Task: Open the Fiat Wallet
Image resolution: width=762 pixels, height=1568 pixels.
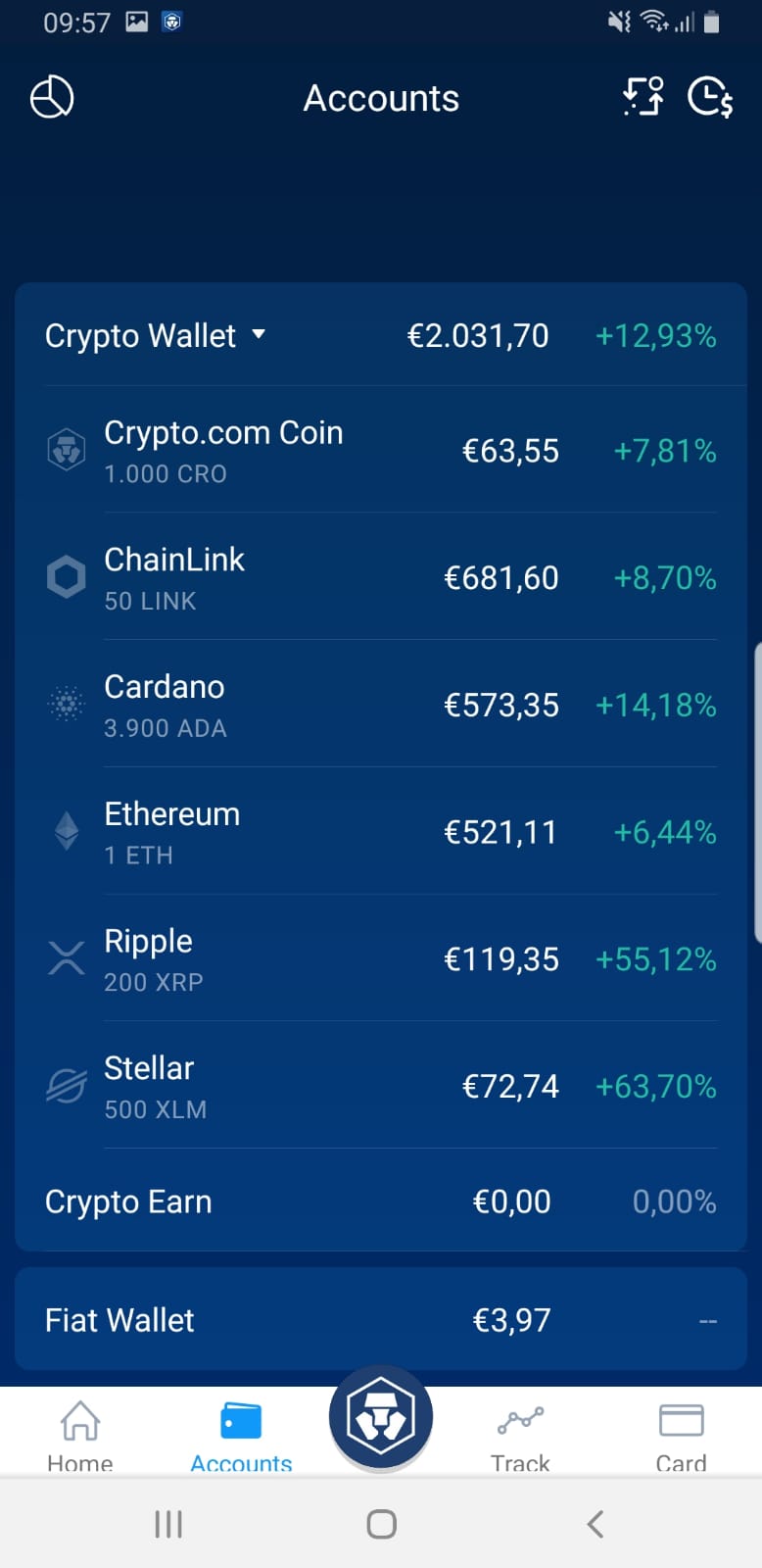Action: [381, 1320]
